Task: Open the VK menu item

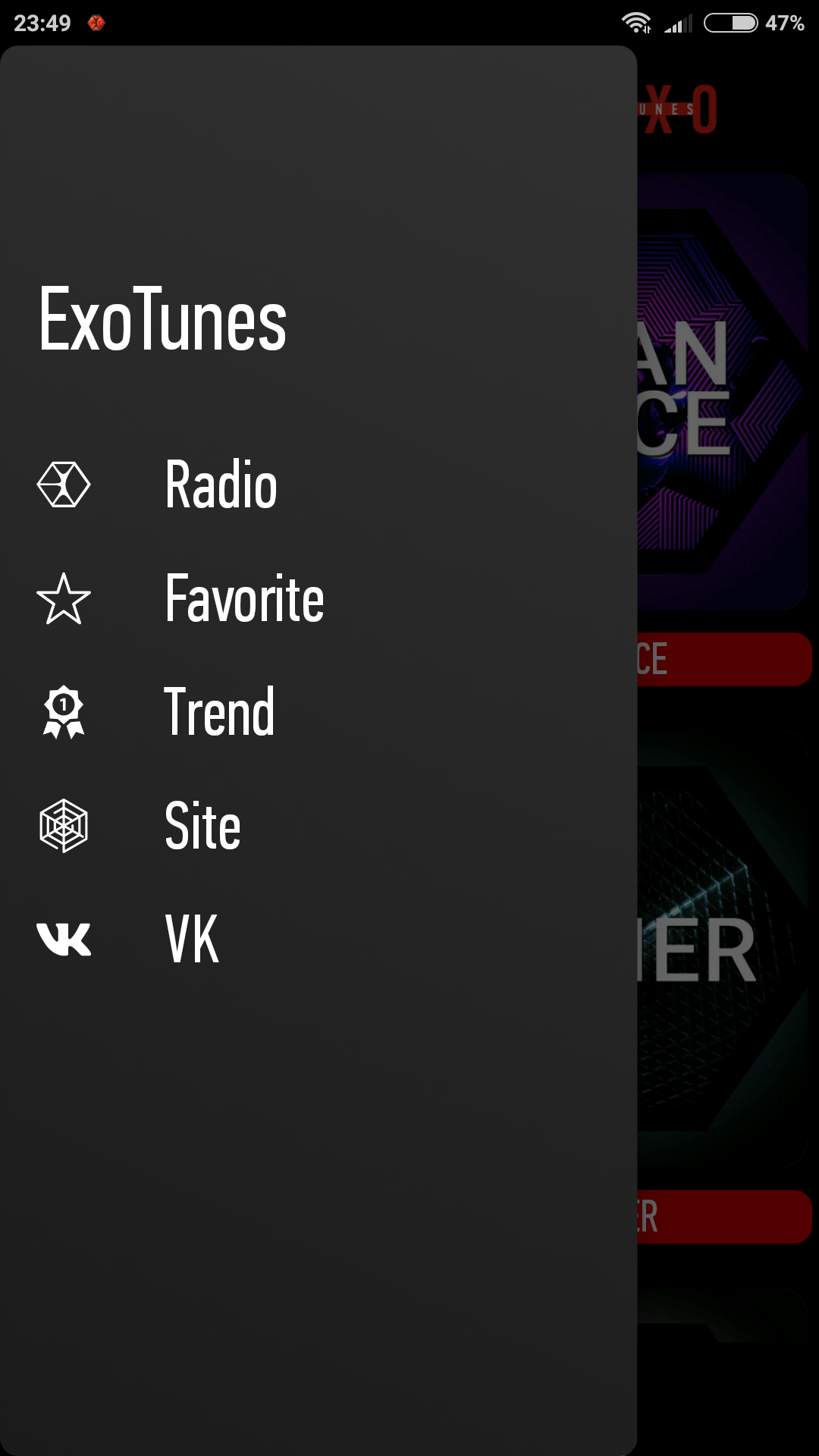Action: click(318, 940)
